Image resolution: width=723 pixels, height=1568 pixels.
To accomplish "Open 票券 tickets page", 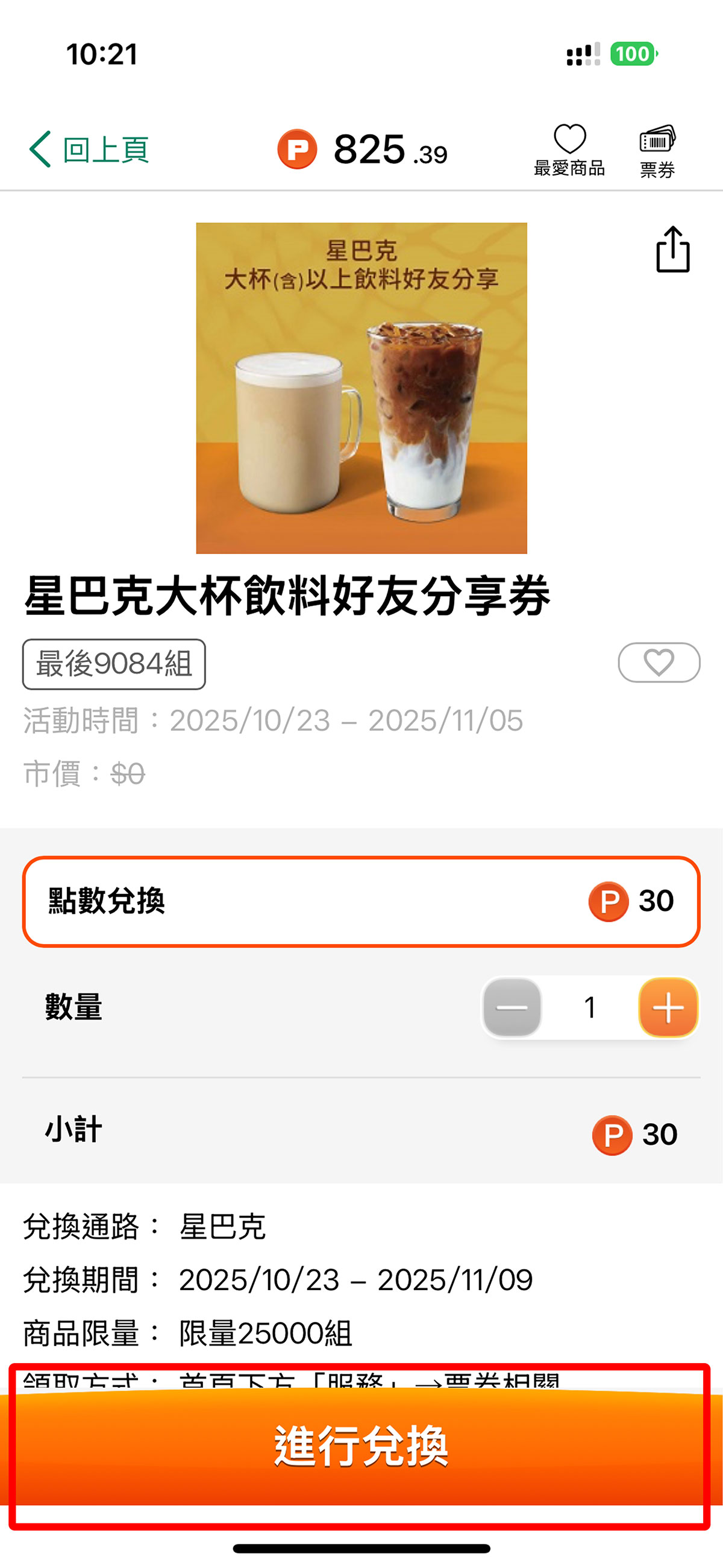I will [x=657, y=151].
